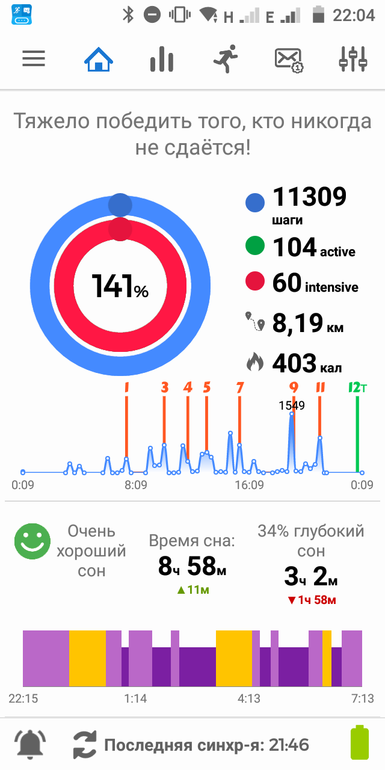Tap the 141% goal progress ring
This screenshot has height=770, width=385.
[120, 286]
